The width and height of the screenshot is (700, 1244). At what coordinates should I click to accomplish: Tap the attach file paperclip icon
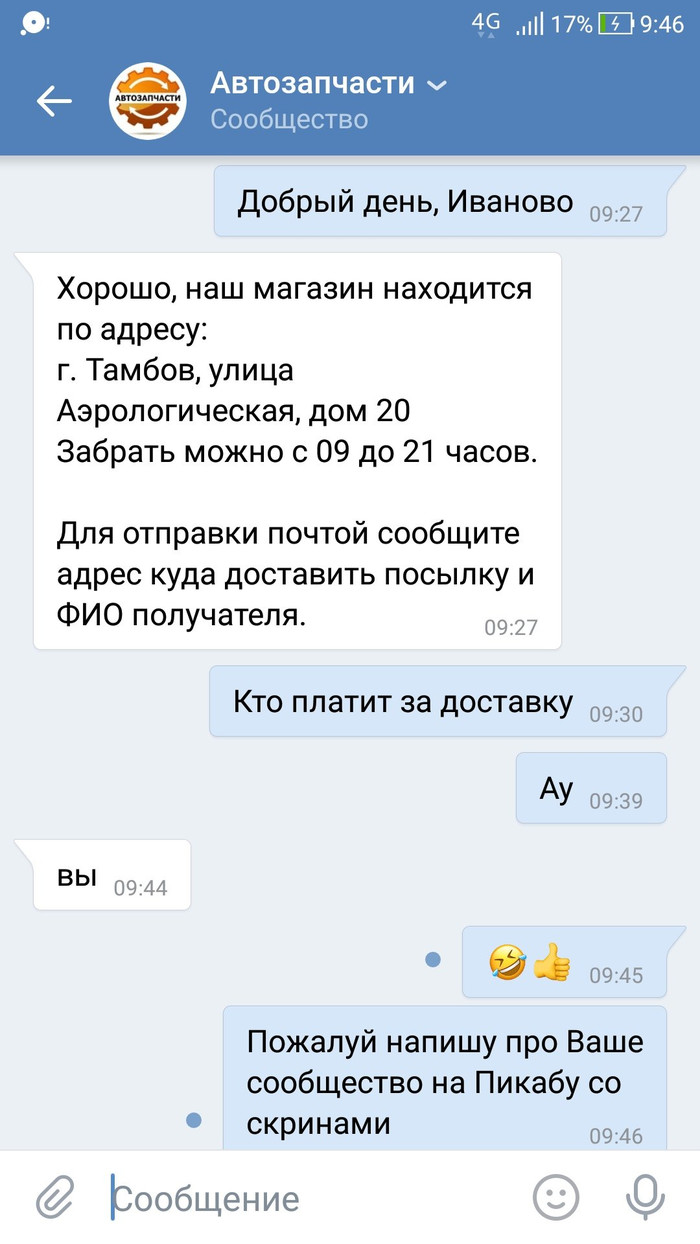pos(56,1197)
